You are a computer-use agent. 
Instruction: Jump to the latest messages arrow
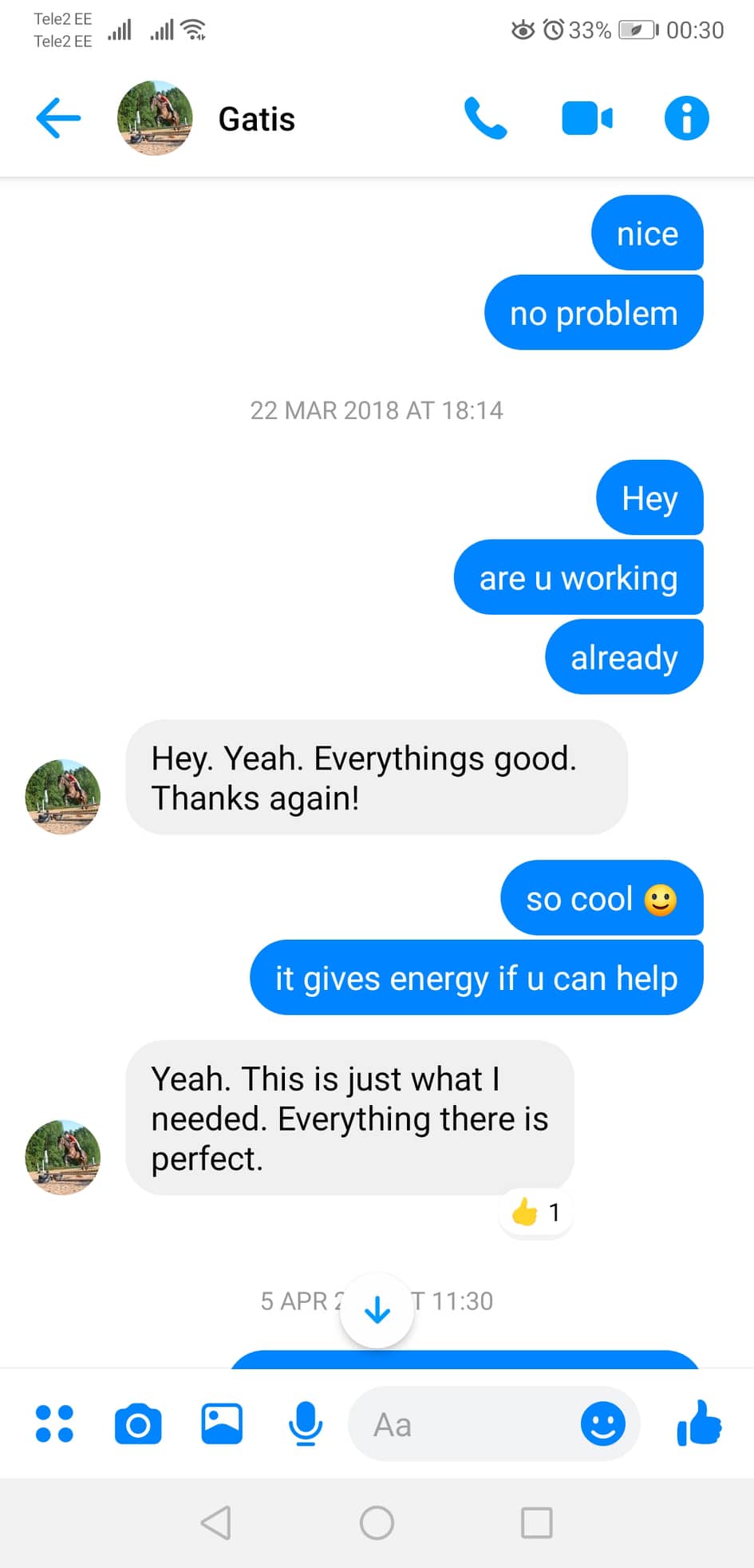pos(377,1310)
